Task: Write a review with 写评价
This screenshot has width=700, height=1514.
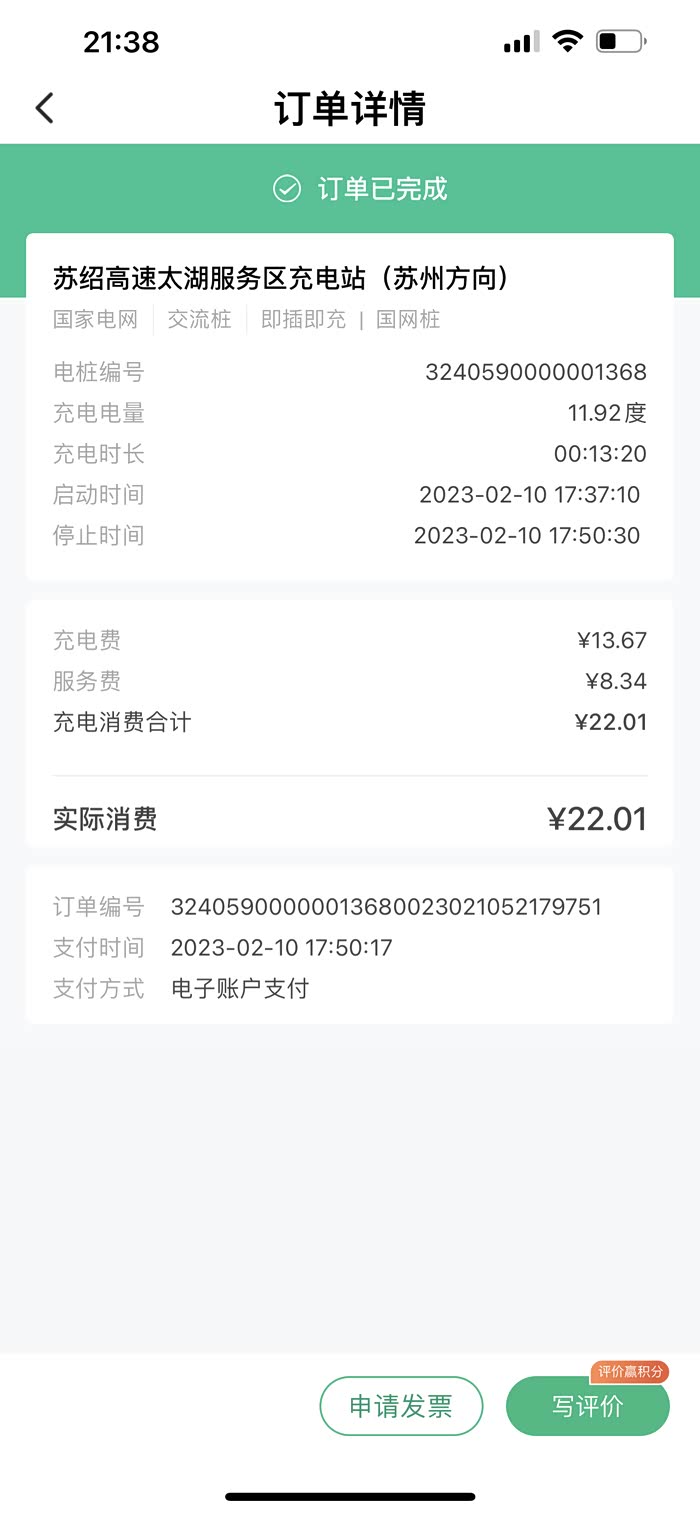Action: click(x=587, y=1406)
